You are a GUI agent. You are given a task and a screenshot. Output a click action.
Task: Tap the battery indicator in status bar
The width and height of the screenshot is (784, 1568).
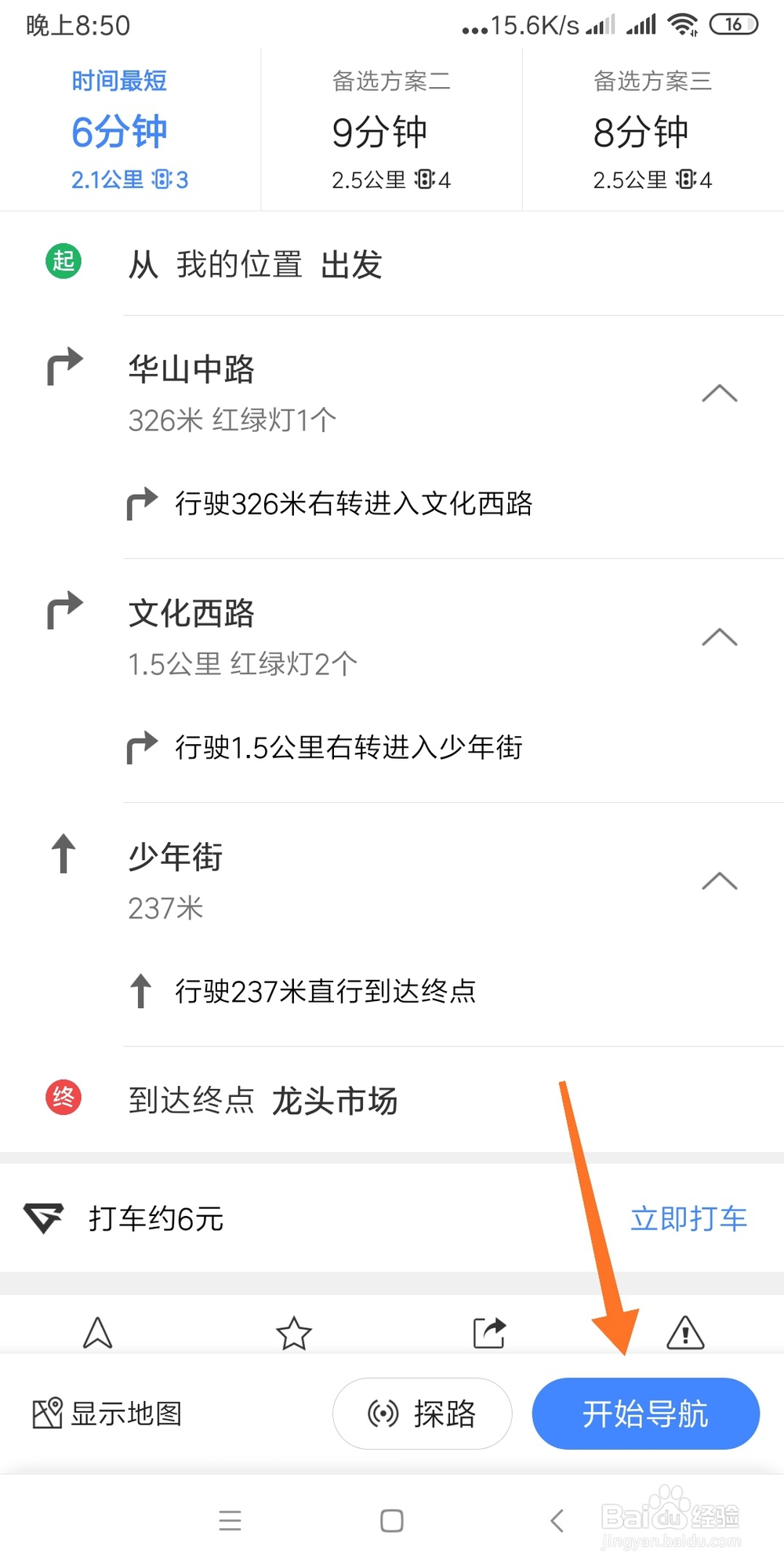[x=734, y=24]
